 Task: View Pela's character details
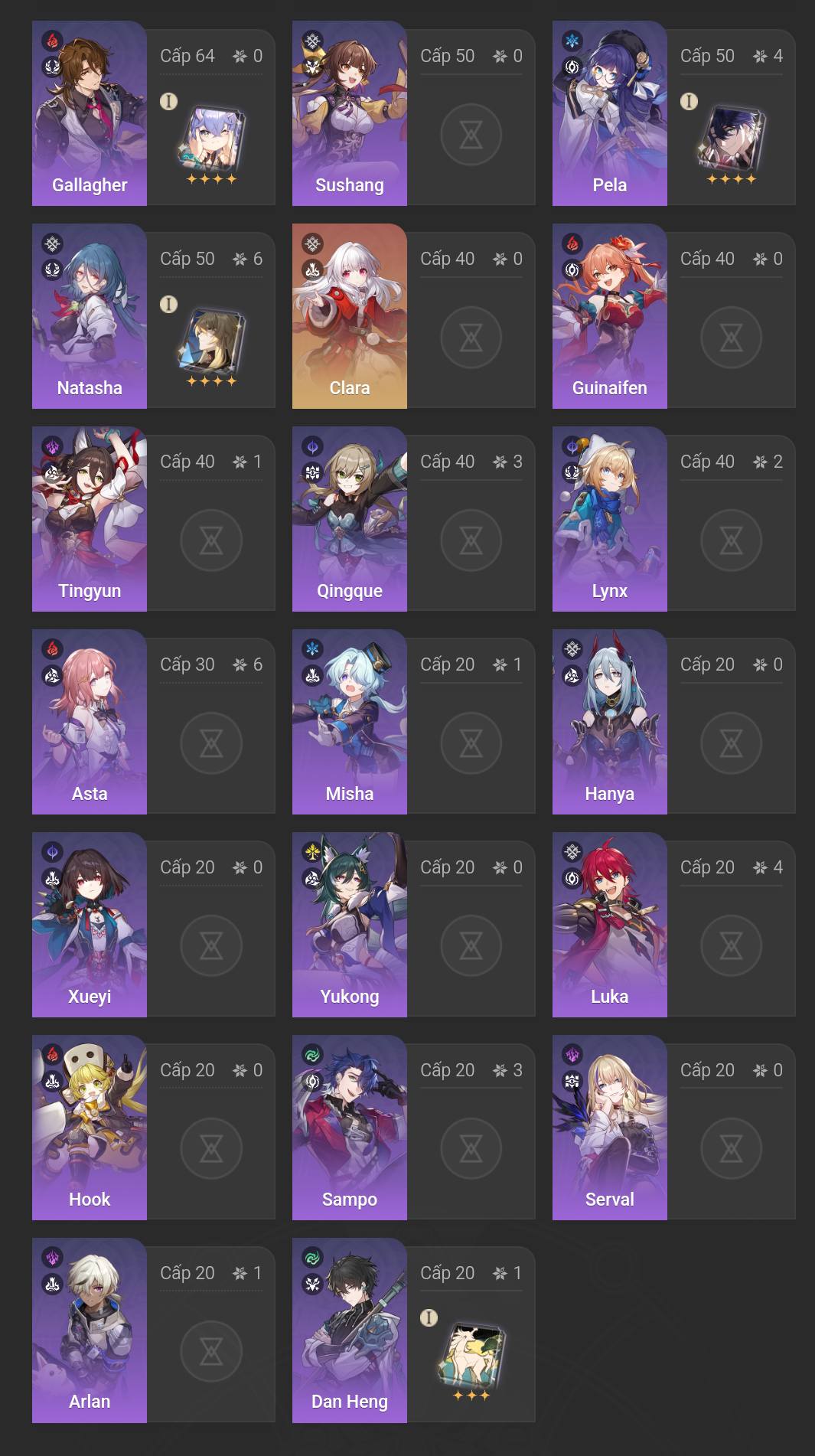[x=610, y=113]
